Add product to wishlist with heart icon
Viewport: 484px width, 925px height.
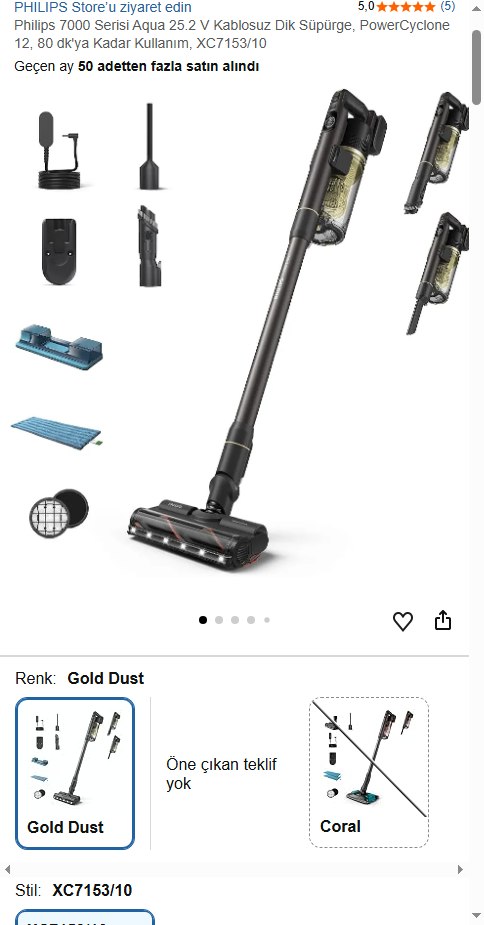403,621
